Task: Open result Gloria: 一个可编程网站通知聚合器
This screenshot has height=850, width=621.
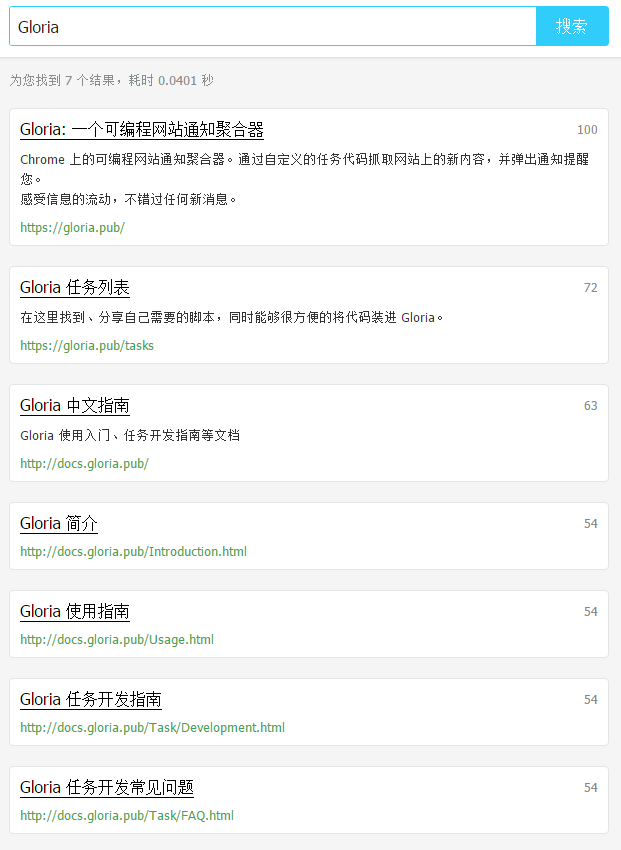Action: coord(142,130)
